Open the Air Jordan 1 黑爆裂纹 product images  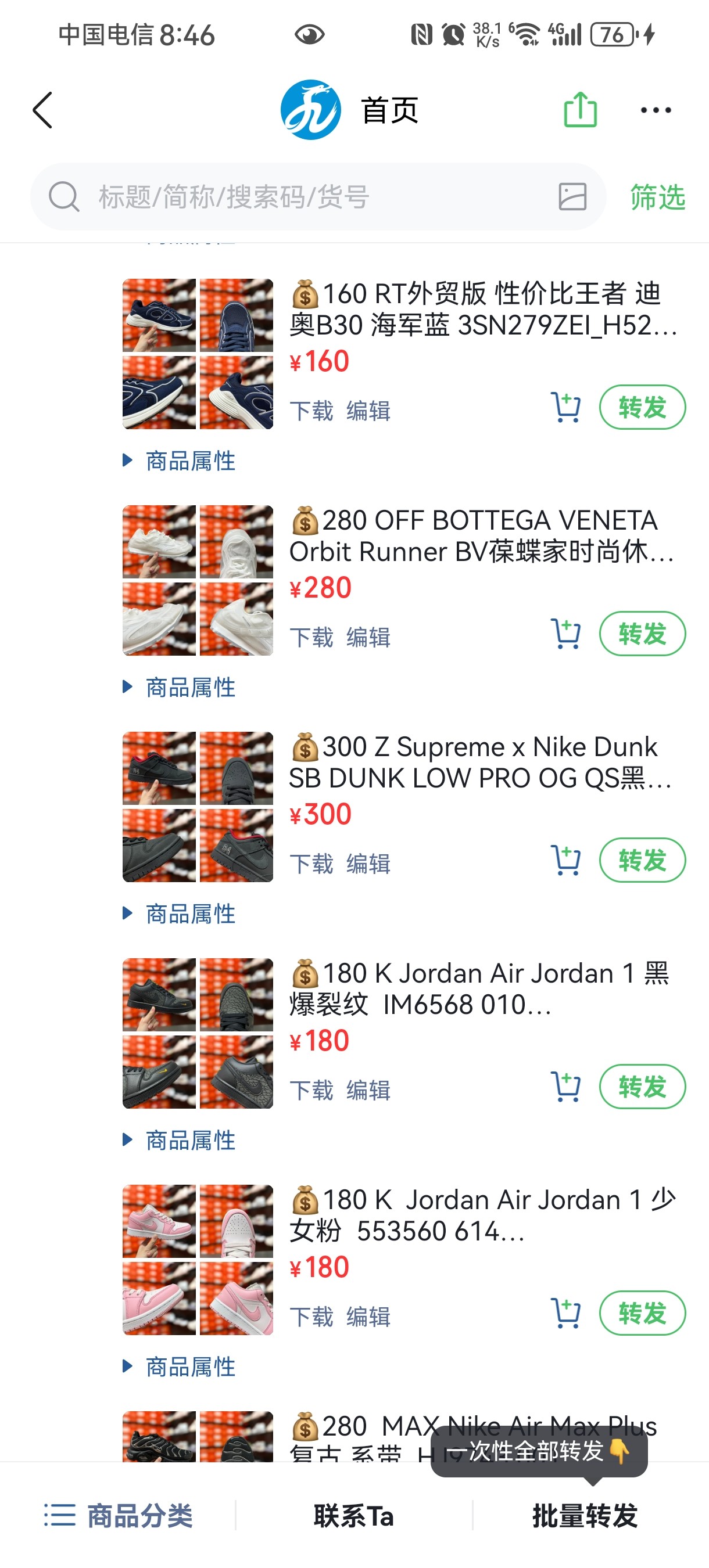[x=198, y=1033]
